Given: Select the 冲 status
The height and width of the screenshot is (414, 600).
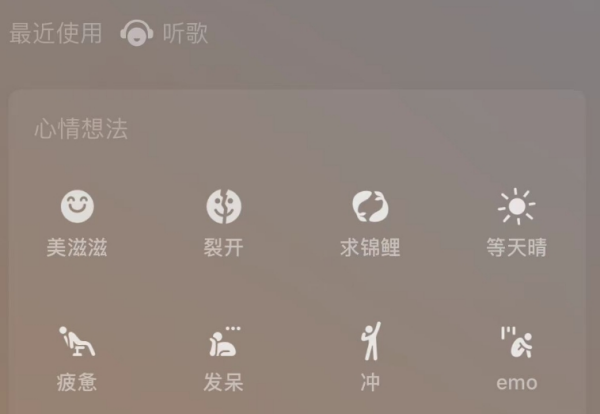Looking at the screenshot, I should [370, 358].
